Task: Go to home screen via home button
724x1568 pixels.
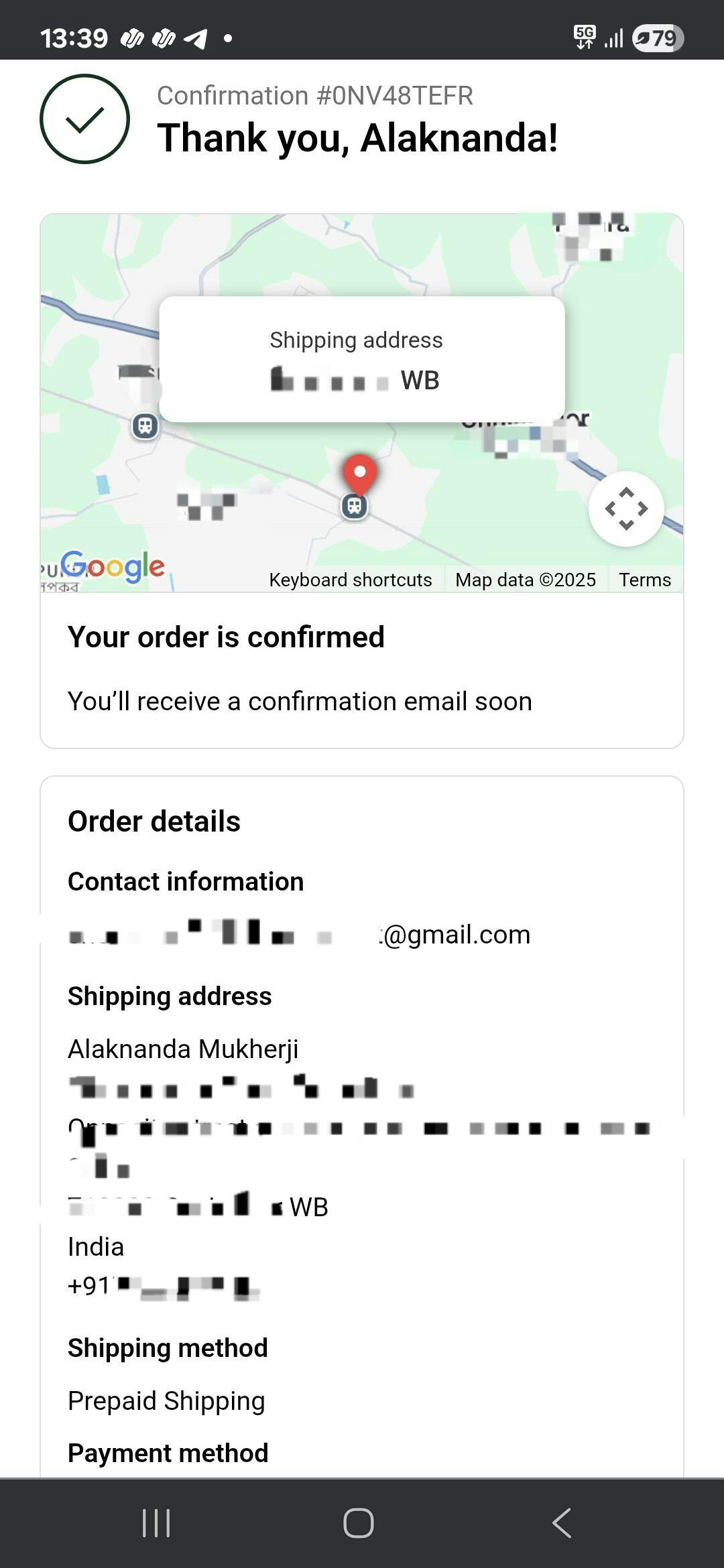Action: (x=359, y=1523)
